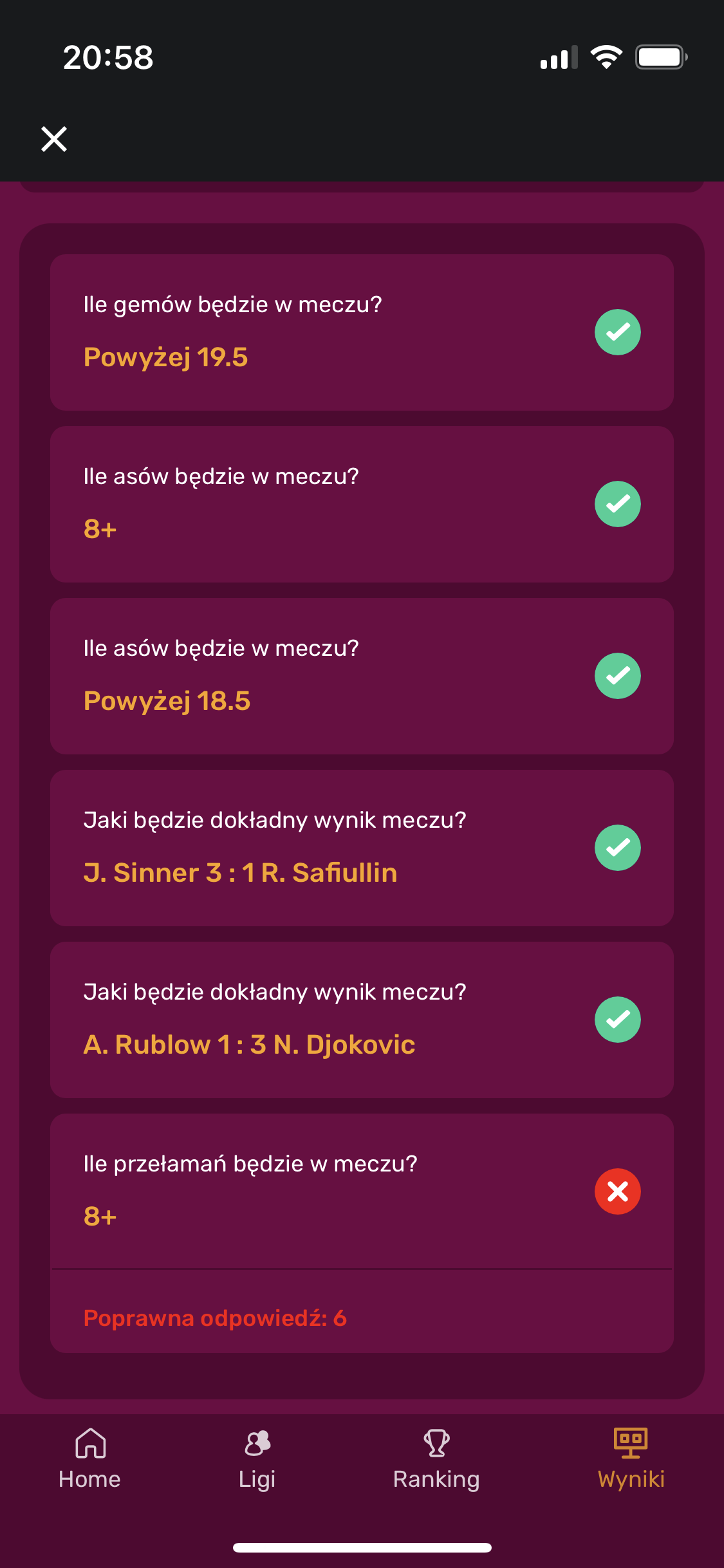Close the results screen with the X

coord(54,139)
